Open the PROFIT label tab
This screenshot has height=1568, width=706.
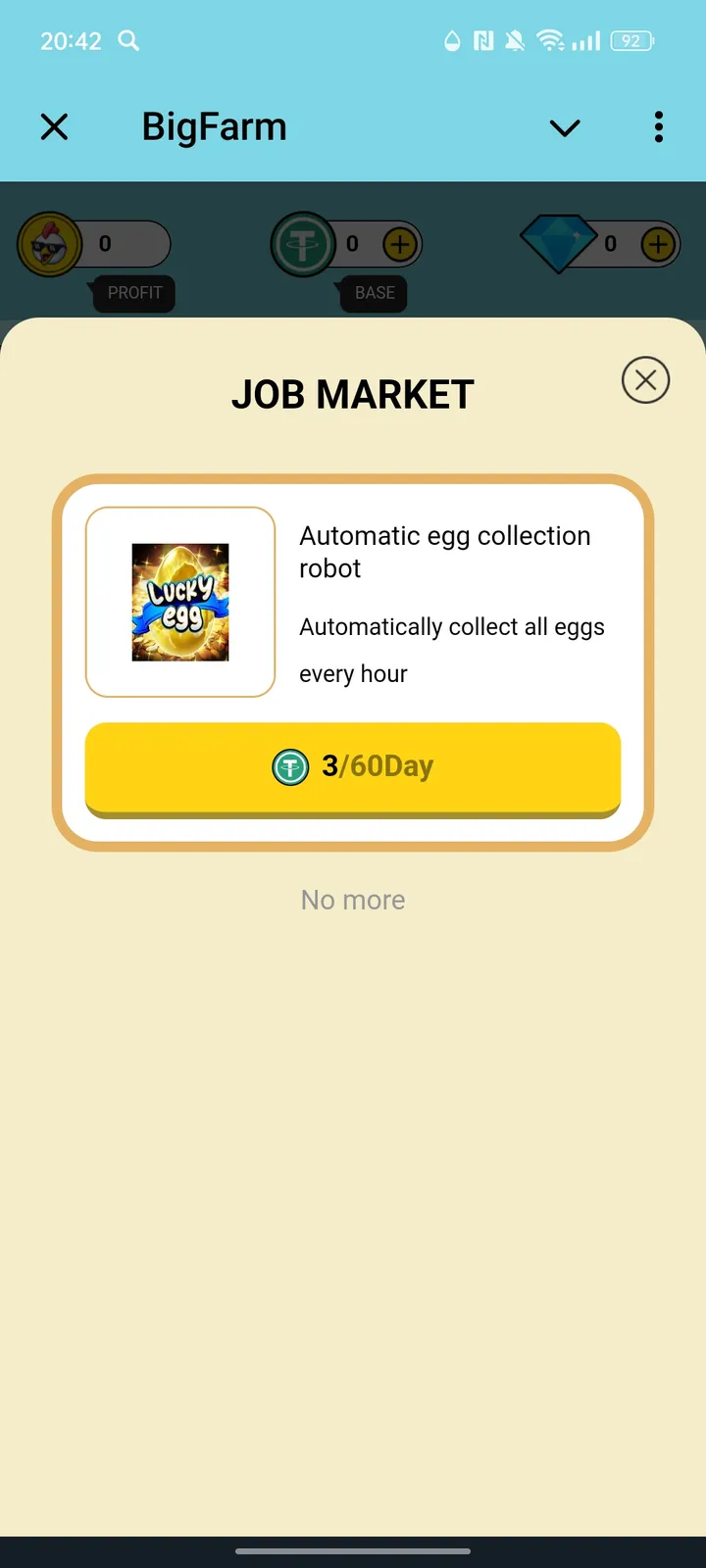click(x=134, y=292)
